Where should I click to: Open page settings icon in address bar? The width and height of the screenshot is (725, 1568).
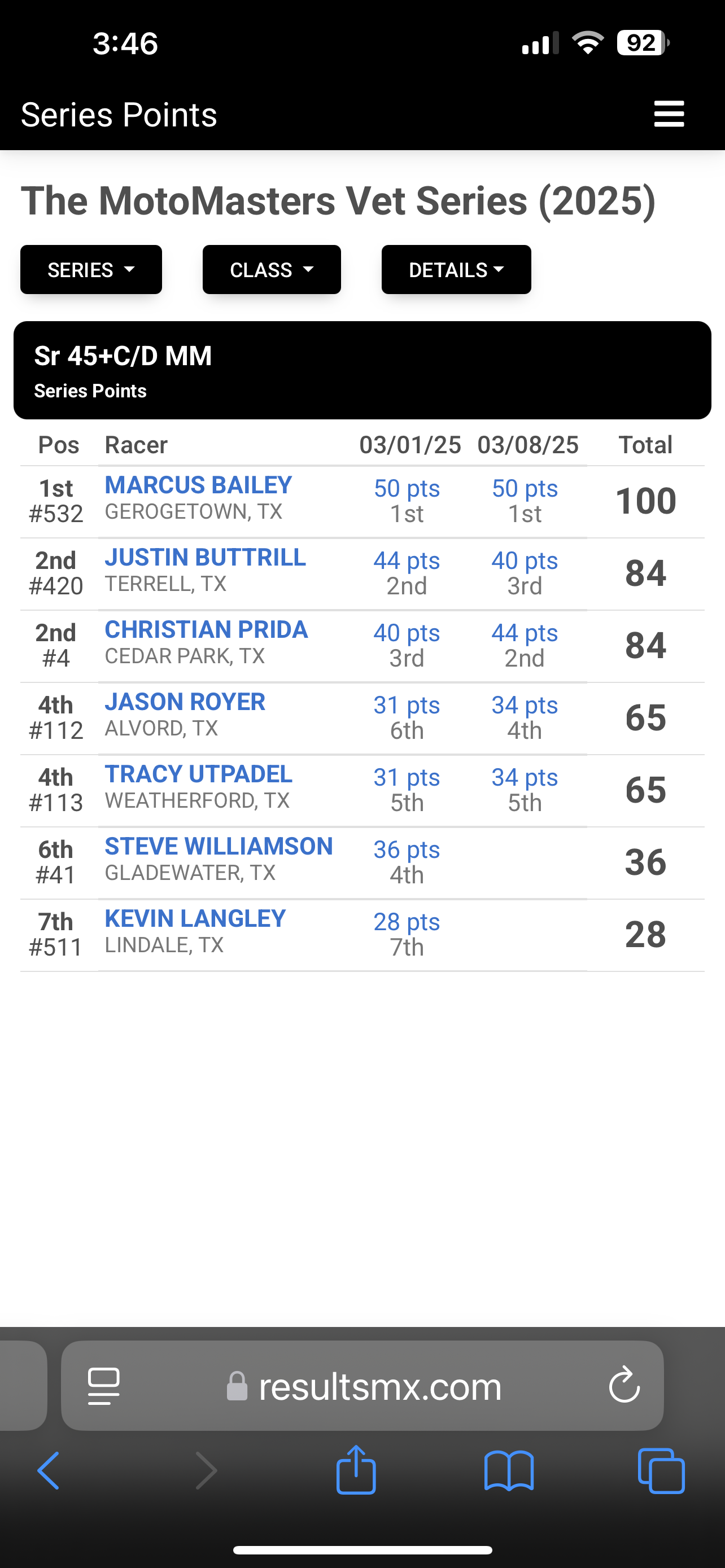(x=103, y=1386)
